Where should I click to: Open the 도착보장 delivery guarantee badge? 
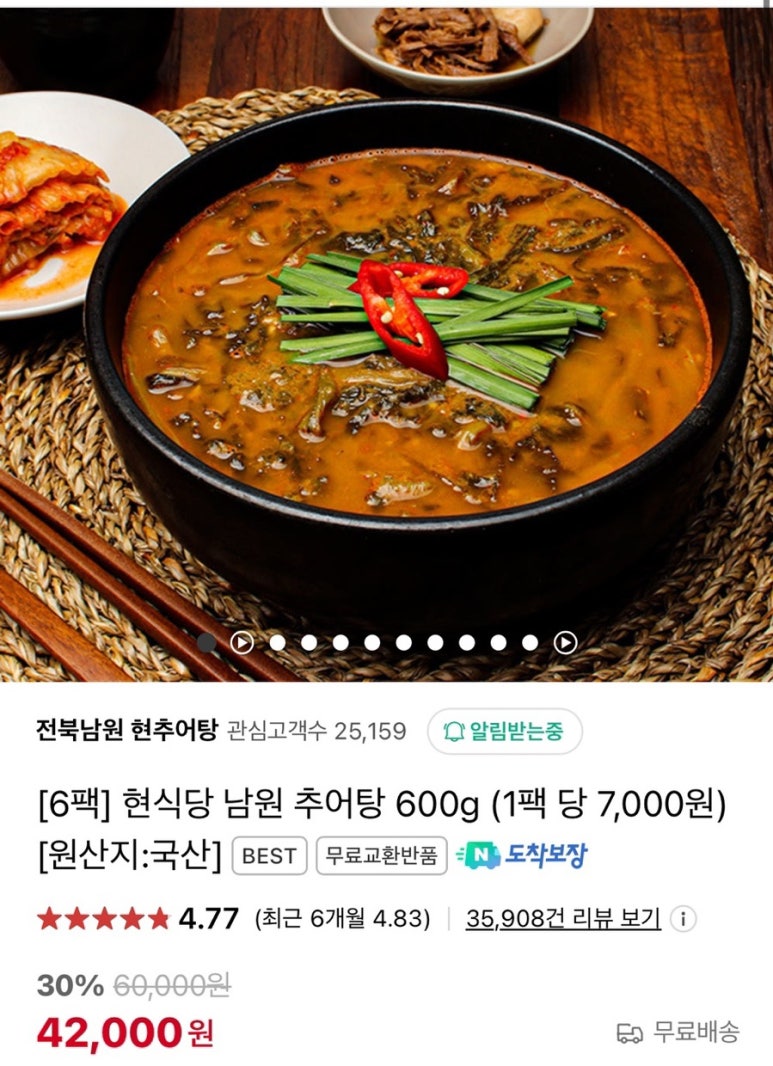pyautogui.click(x=521, y=856)
